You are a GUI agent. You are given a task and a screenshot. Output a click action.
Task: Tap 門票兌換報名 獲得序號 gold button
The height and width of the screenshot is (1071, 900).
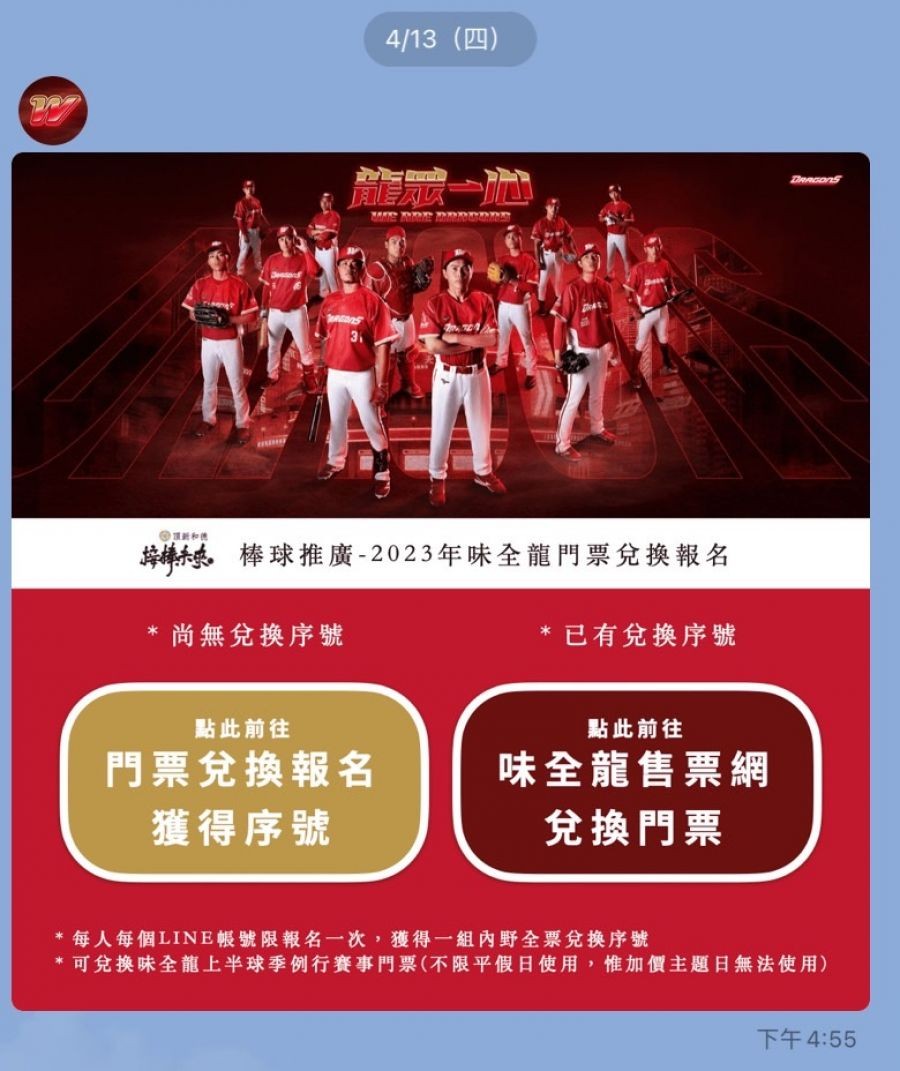click(x=243, y=782)
